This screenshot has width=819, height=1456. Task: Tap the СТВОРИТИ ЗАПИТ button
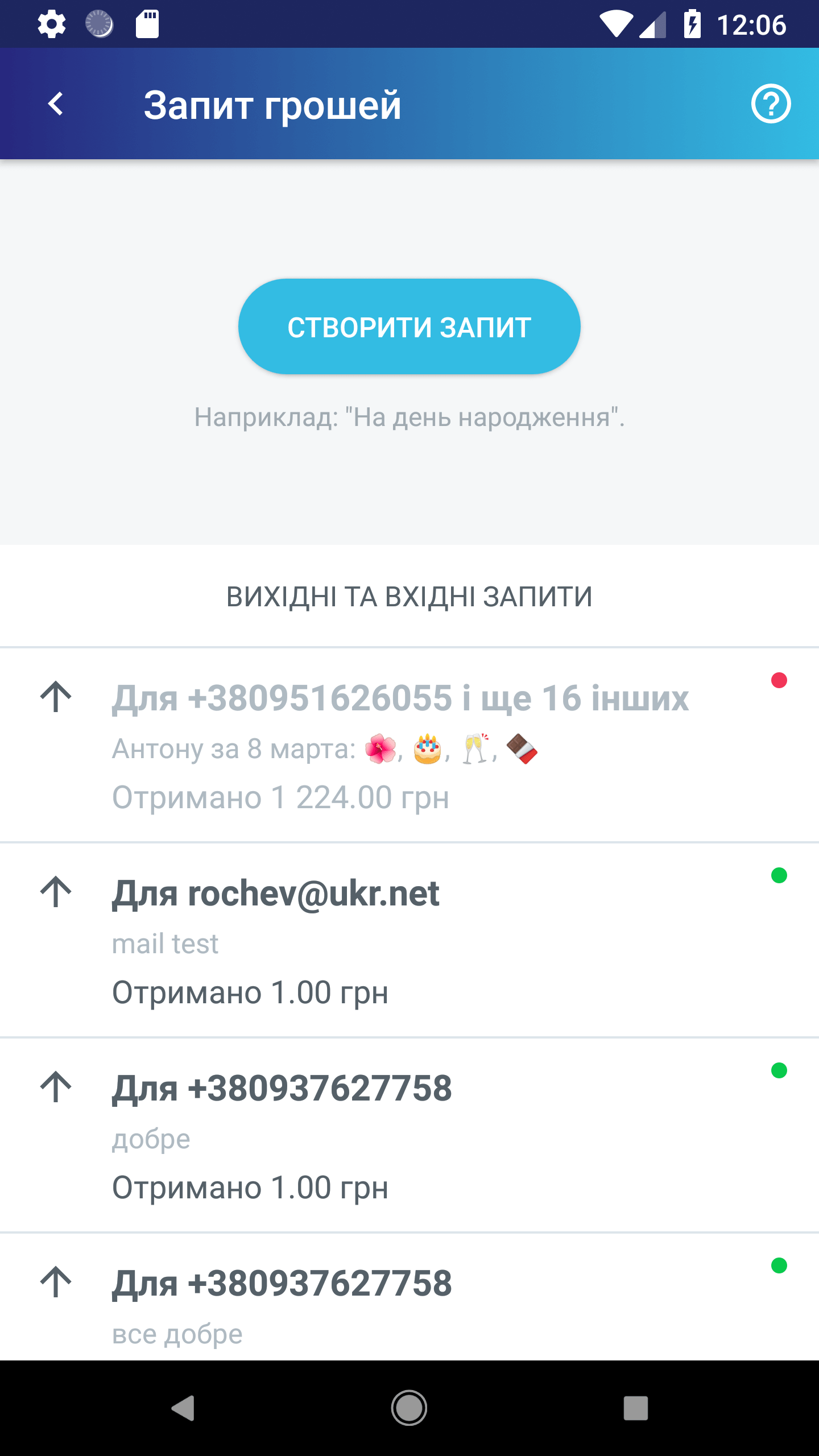(409, 326)
